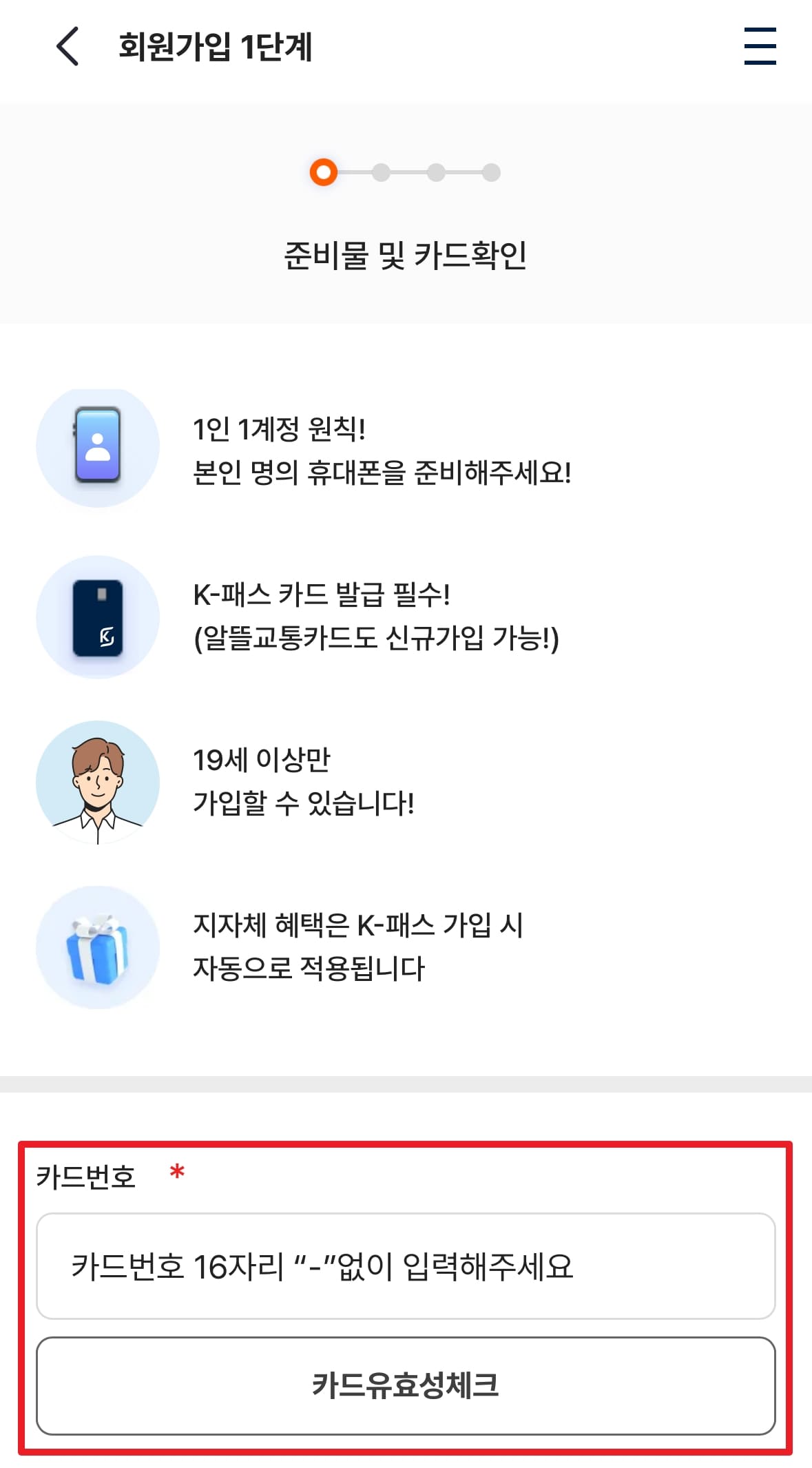Select the final step dot of the stepper

491,174
